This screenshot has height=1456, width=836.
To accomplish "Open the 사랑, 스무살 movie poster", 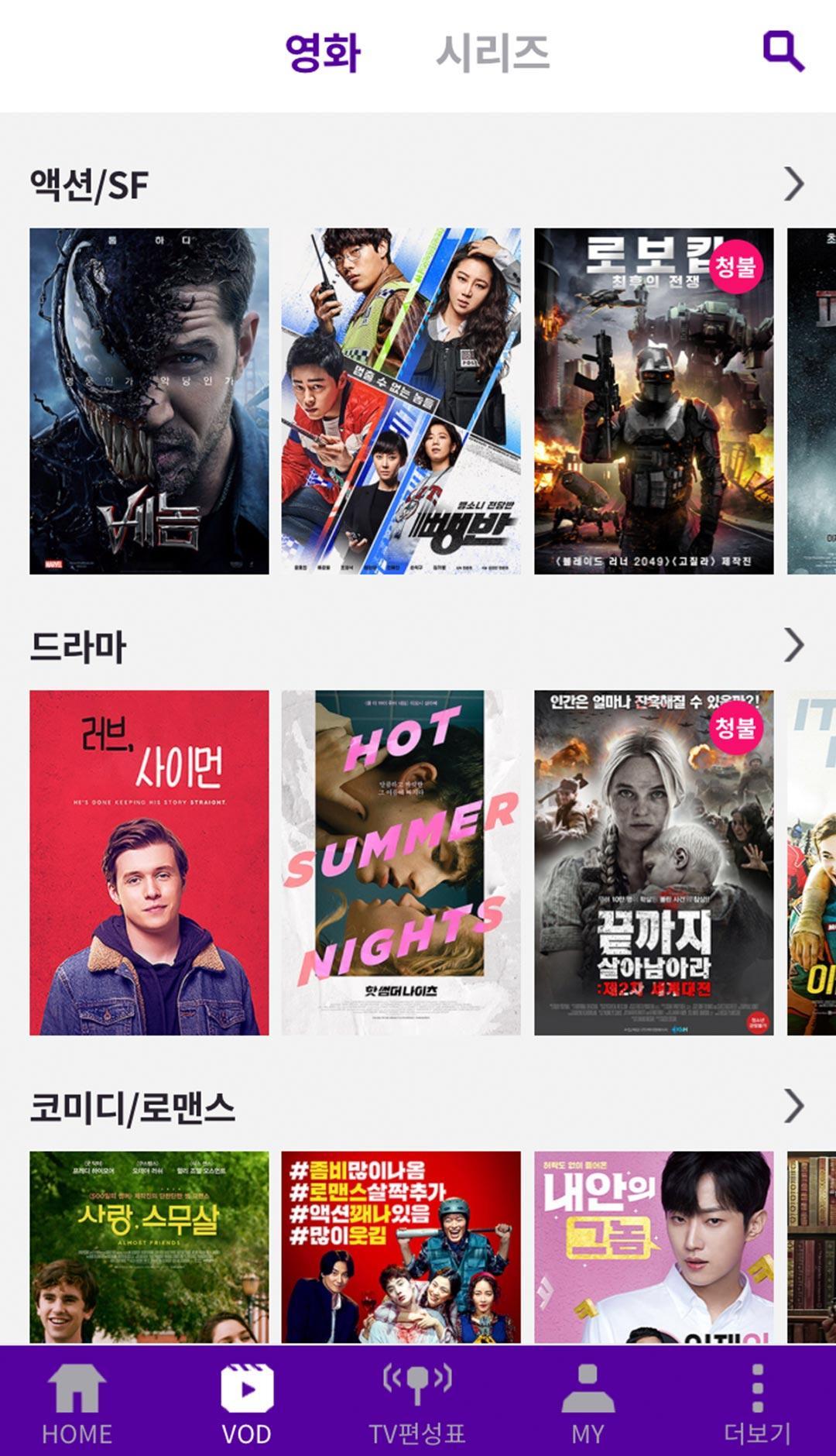I will [149, 1246].
